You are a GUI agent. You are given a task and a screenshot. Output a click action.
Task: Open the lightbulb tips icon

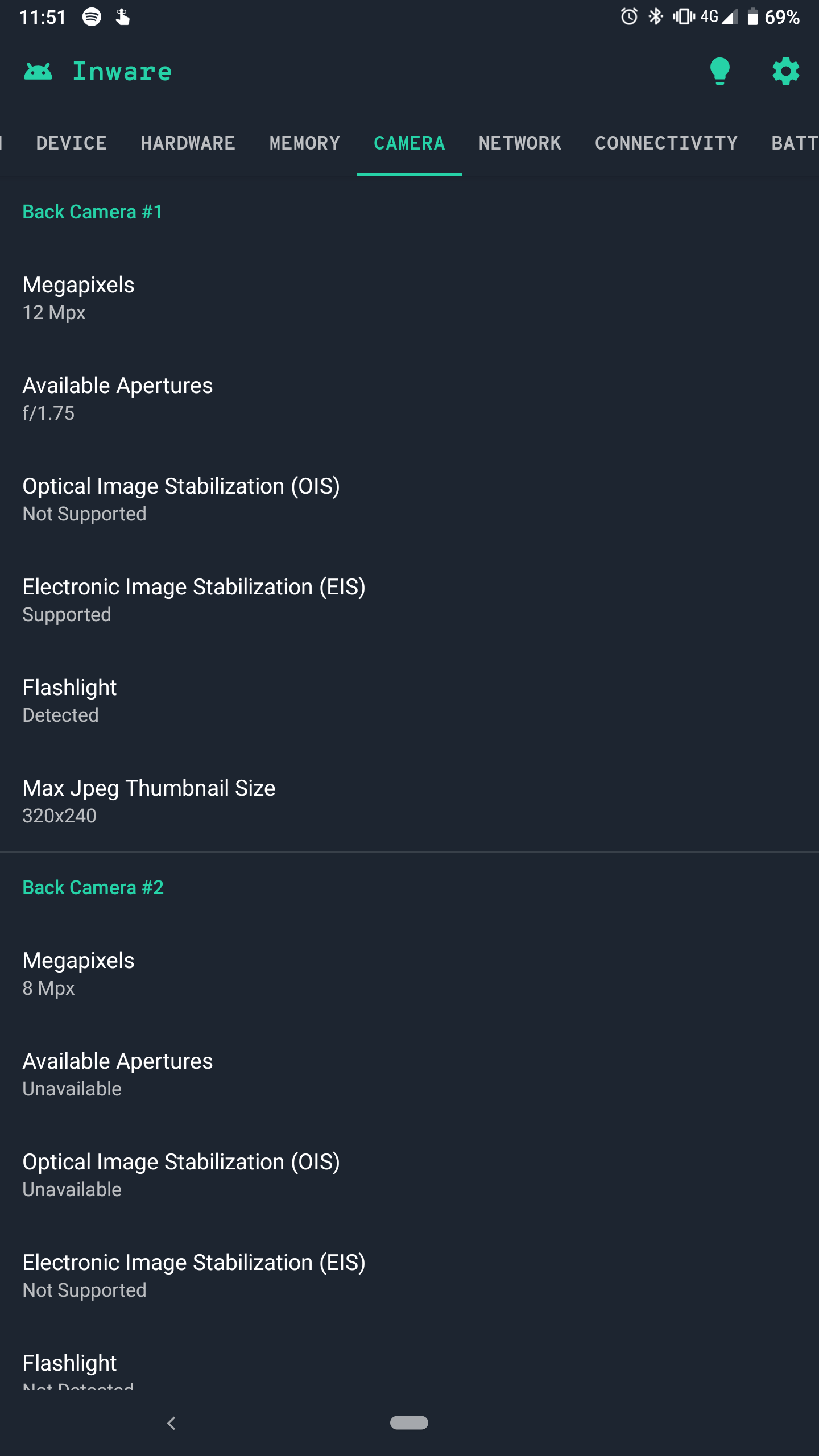pos(720,72)
